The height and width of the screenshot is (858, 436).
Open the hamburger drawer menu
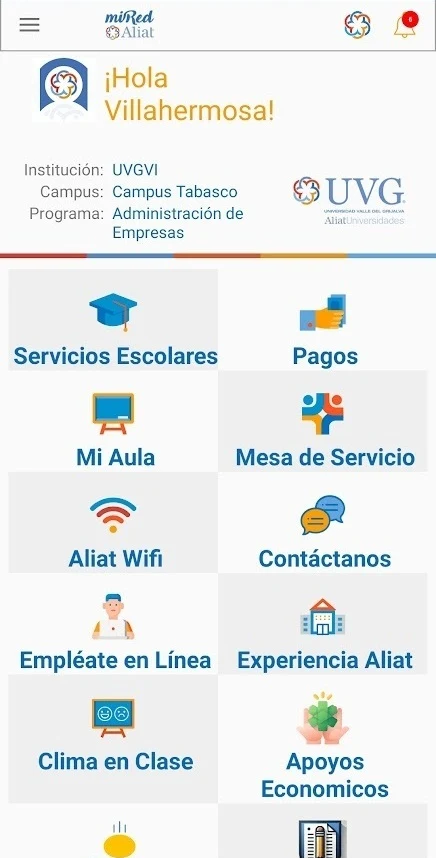(30, 25)
